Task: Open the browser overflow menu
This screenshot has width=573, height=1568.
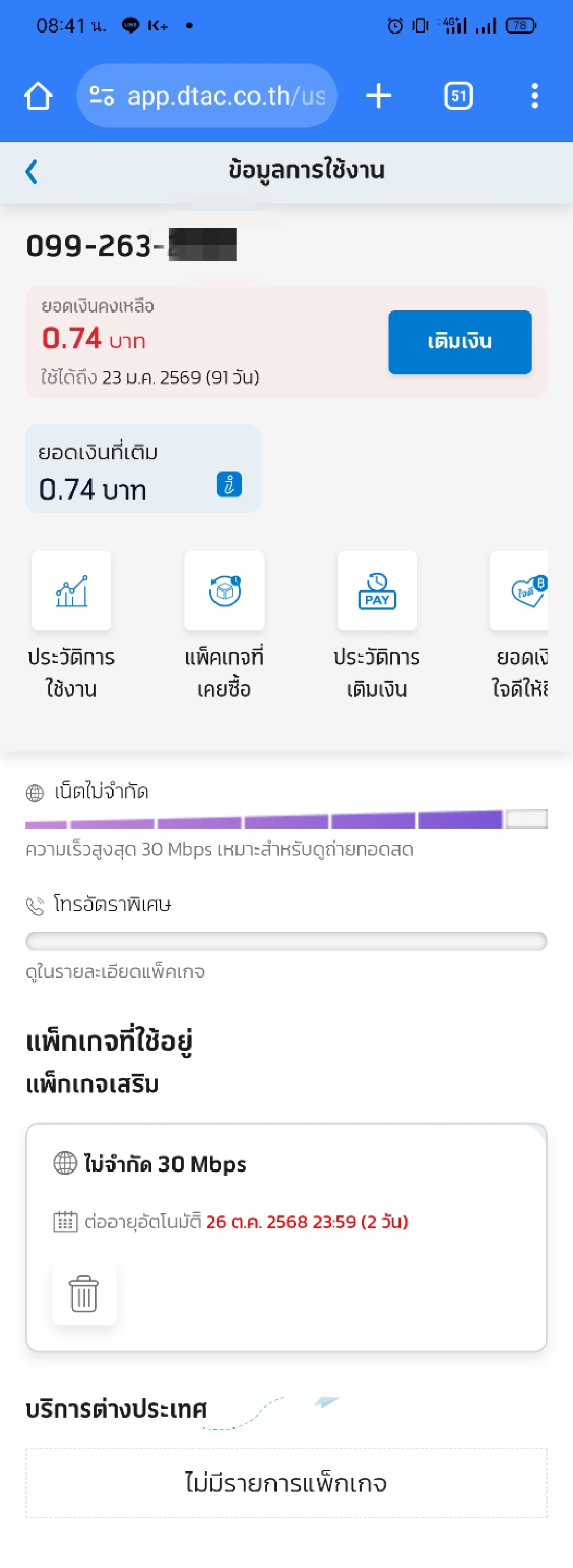Action: [534, 96]
